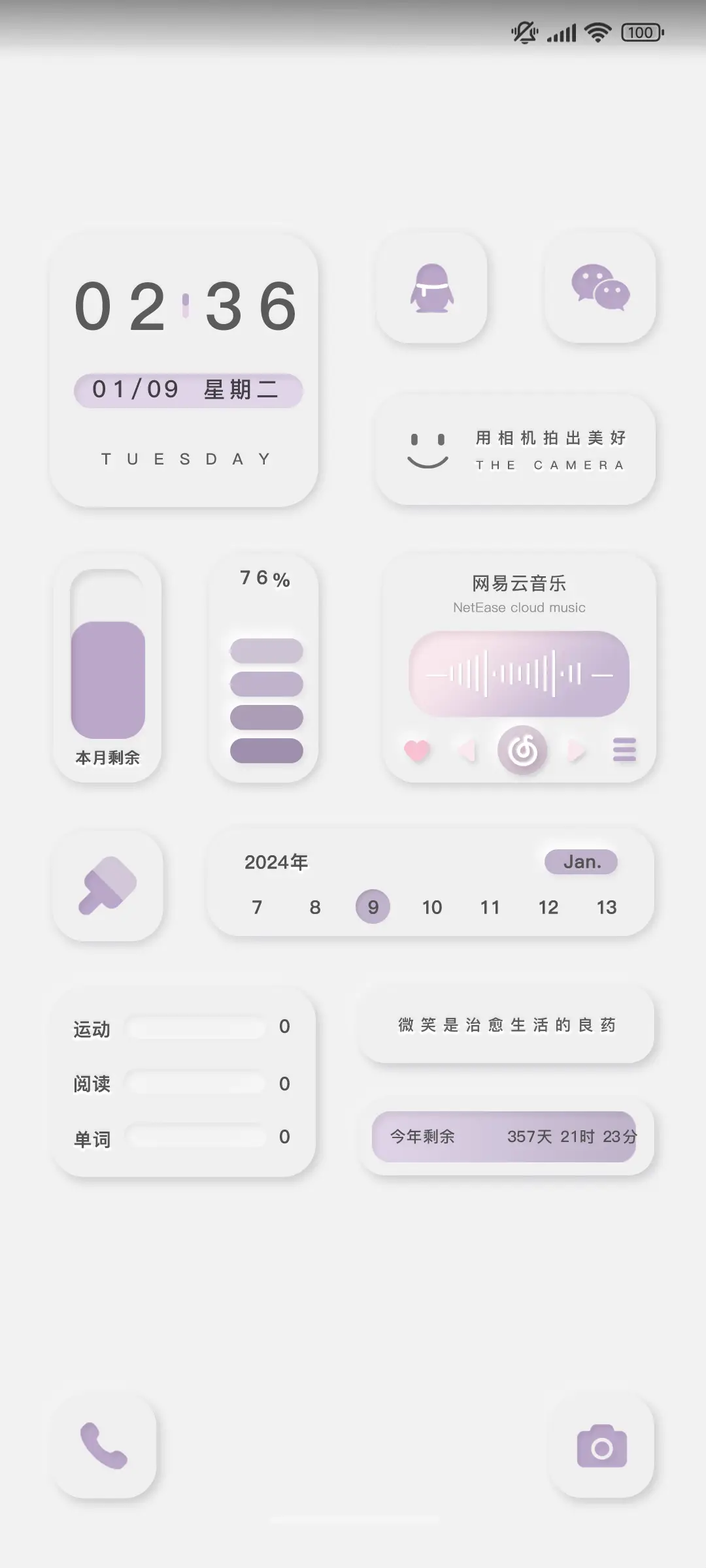This screenshot has width=706, height=1568.
Task: Open the NetEase music playlist menu
Action: point(624,750)
